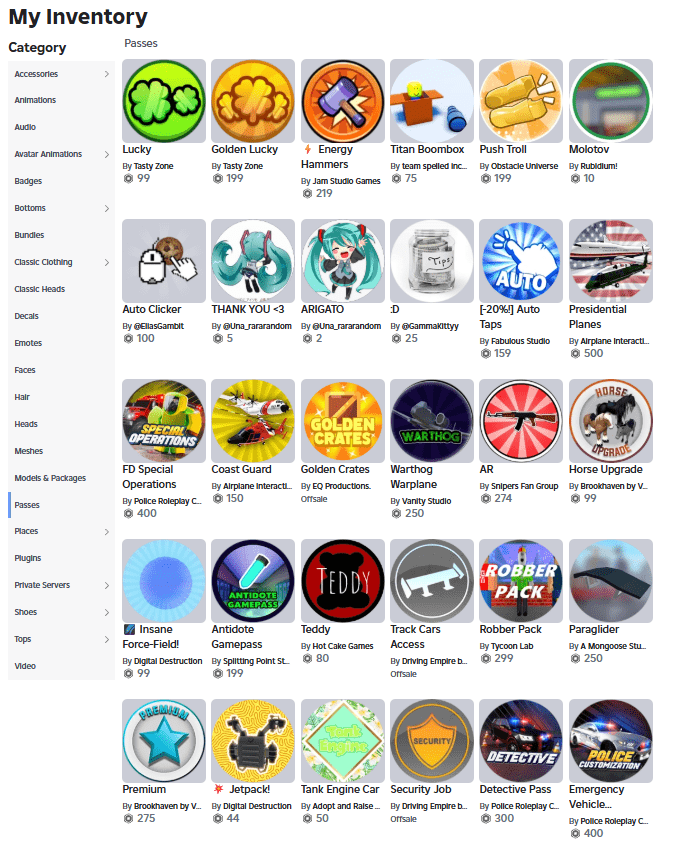680x854 pixels.
Task: Open the Badges category
Action: (x=29, y=181)
